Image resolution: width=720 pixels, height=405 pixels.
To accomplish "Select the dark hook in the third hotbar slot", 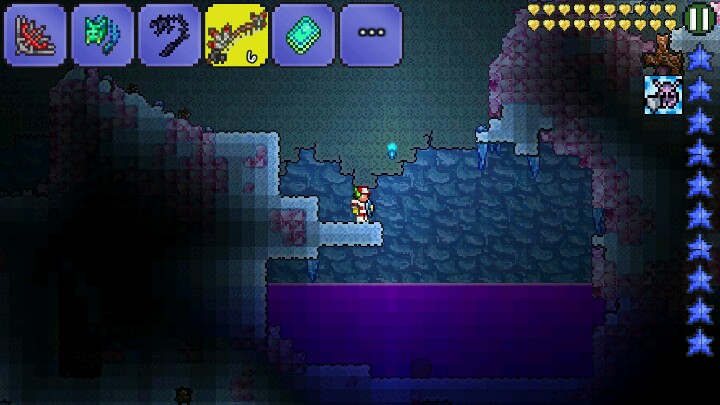I will click(x=169, y=35).
